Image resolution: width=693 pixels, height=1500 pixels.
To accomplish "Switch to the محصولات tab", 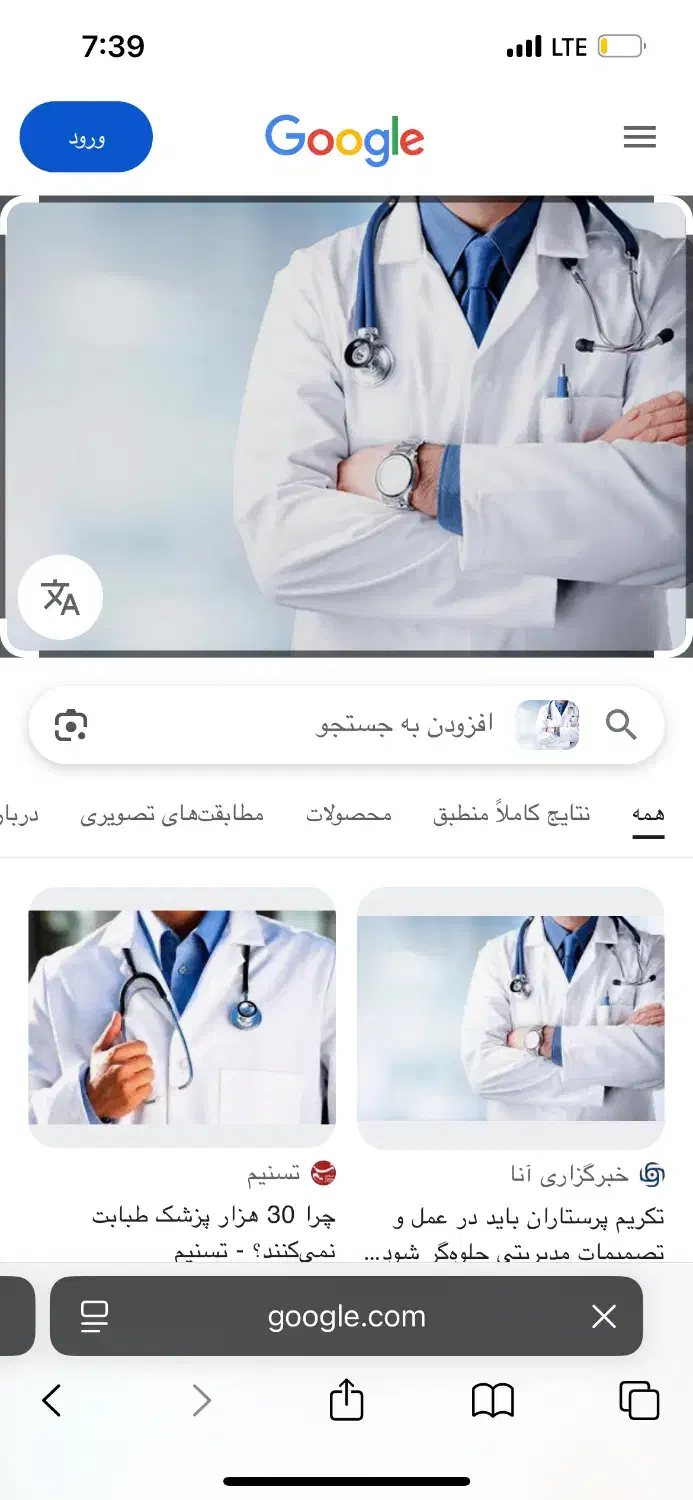I will pyautogui.click(x=349, y=814).
